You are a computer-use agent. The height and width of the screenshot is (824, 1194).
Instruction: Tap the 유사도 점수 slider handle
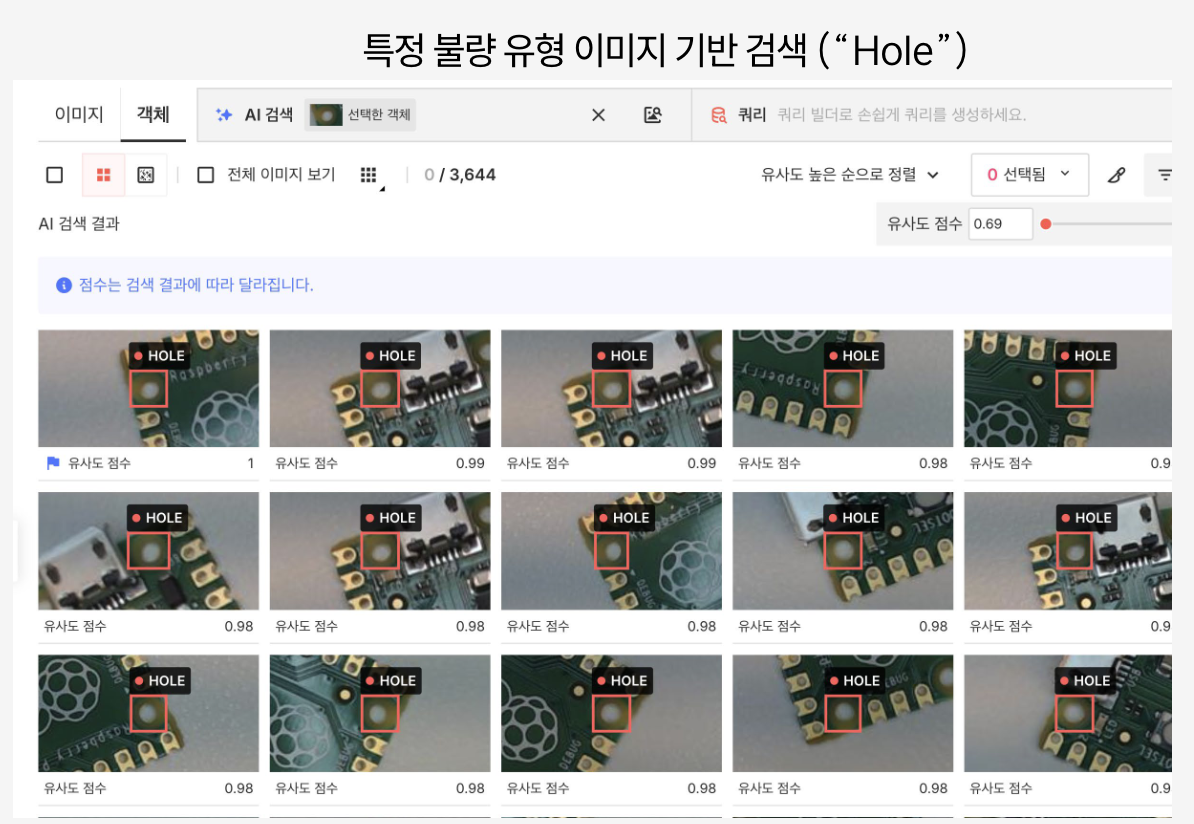tap(1046, 224)
